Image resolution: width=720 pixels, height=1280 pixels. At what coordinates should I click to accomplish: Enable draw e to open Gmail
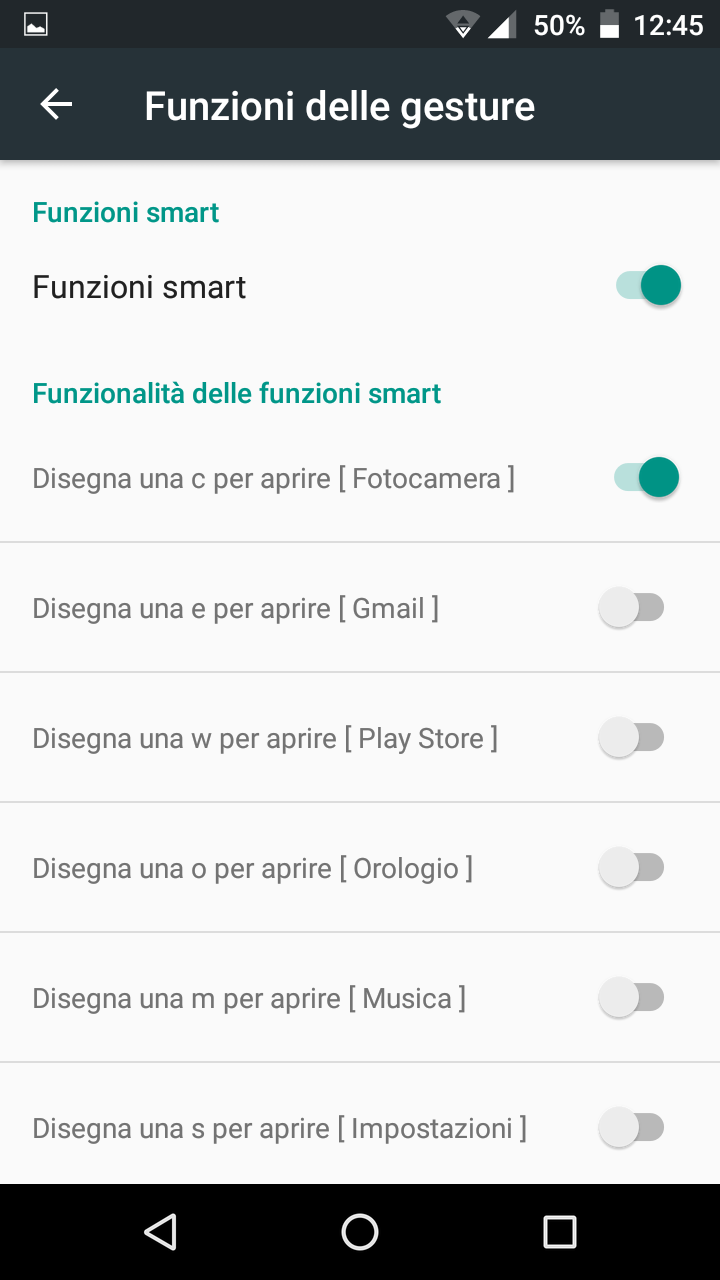[631, 608]
